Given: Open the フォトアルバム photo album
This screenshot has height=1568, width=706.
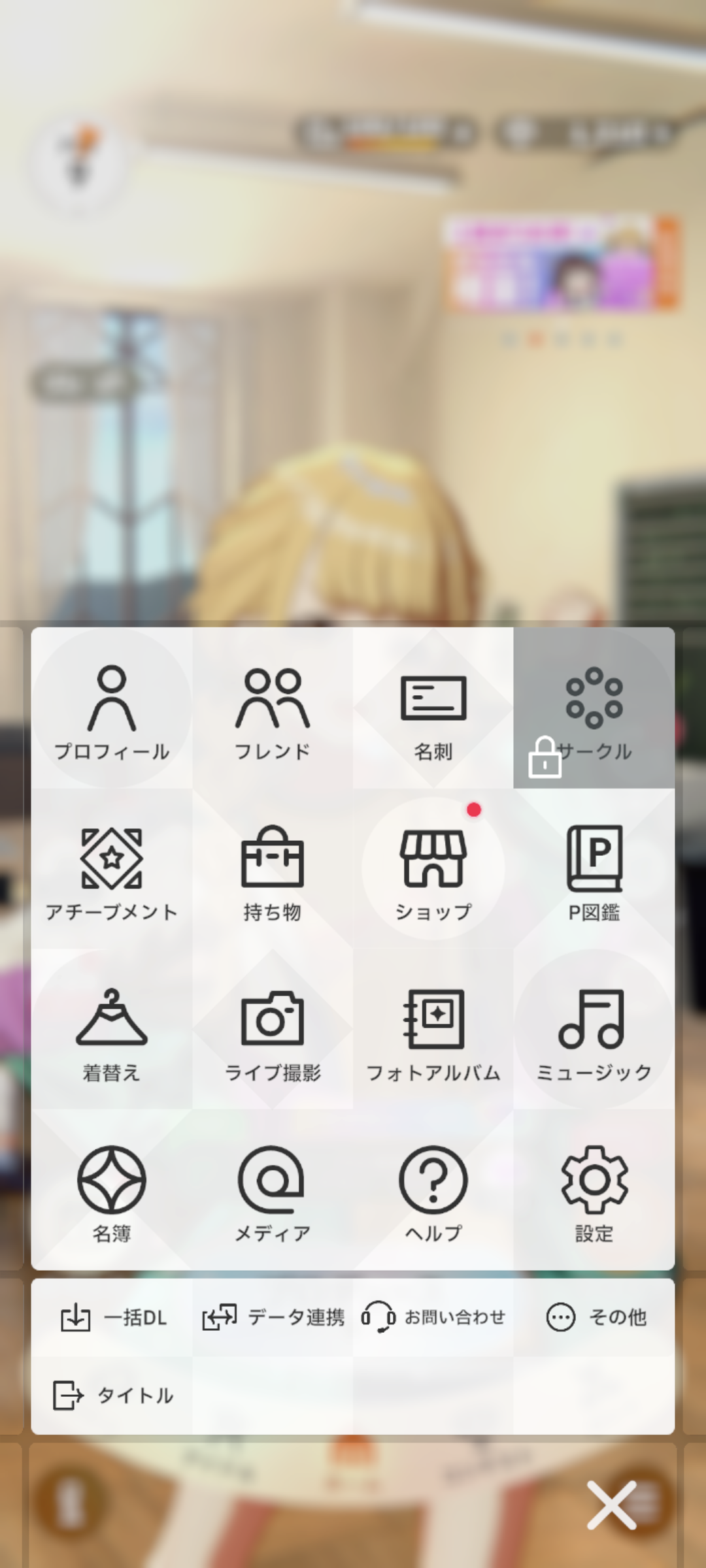Looking at the screenshot, I should 433,1029.
